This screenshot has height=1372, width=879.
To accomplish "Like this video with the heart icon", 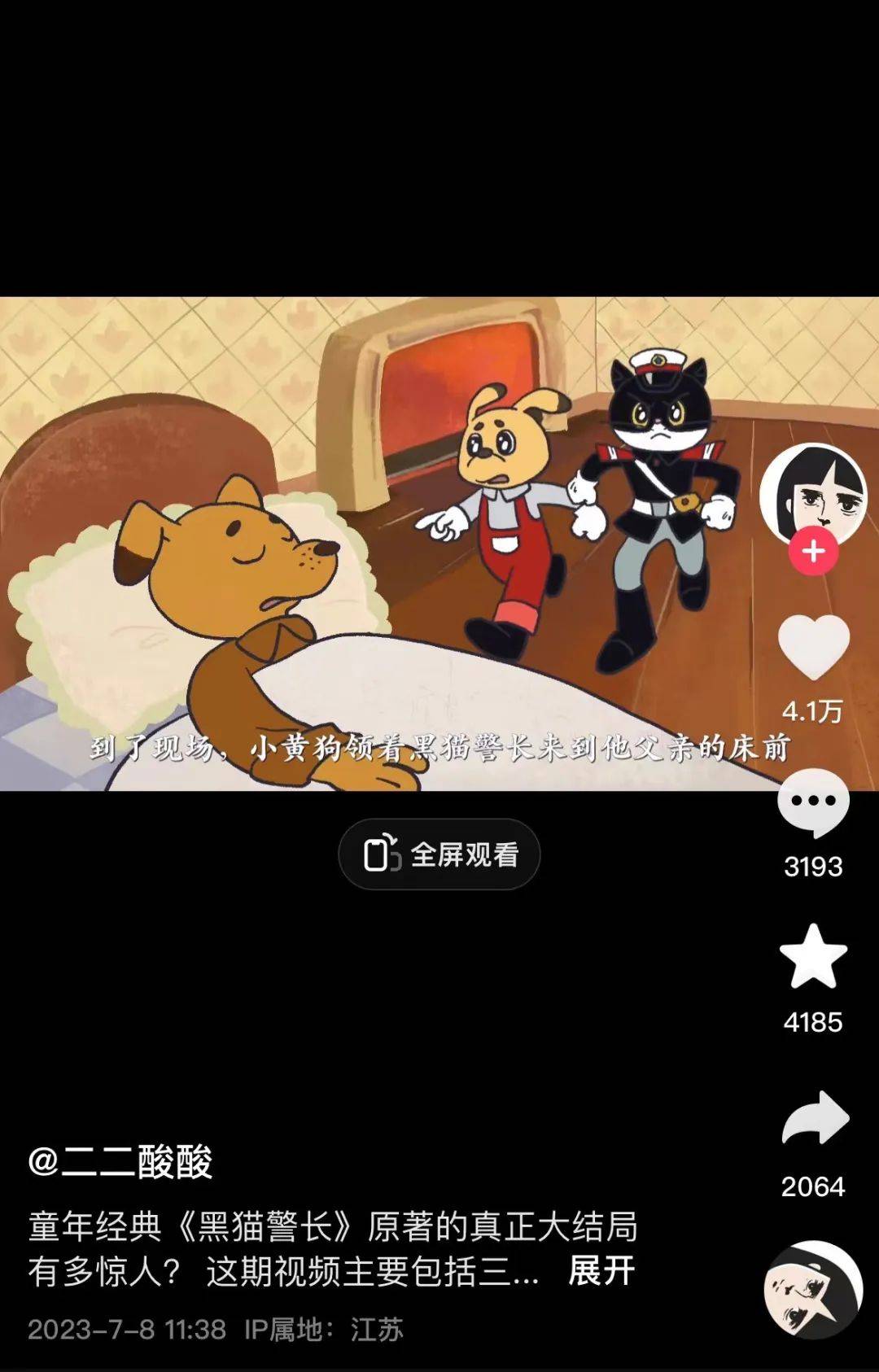I will click(813, 648).
